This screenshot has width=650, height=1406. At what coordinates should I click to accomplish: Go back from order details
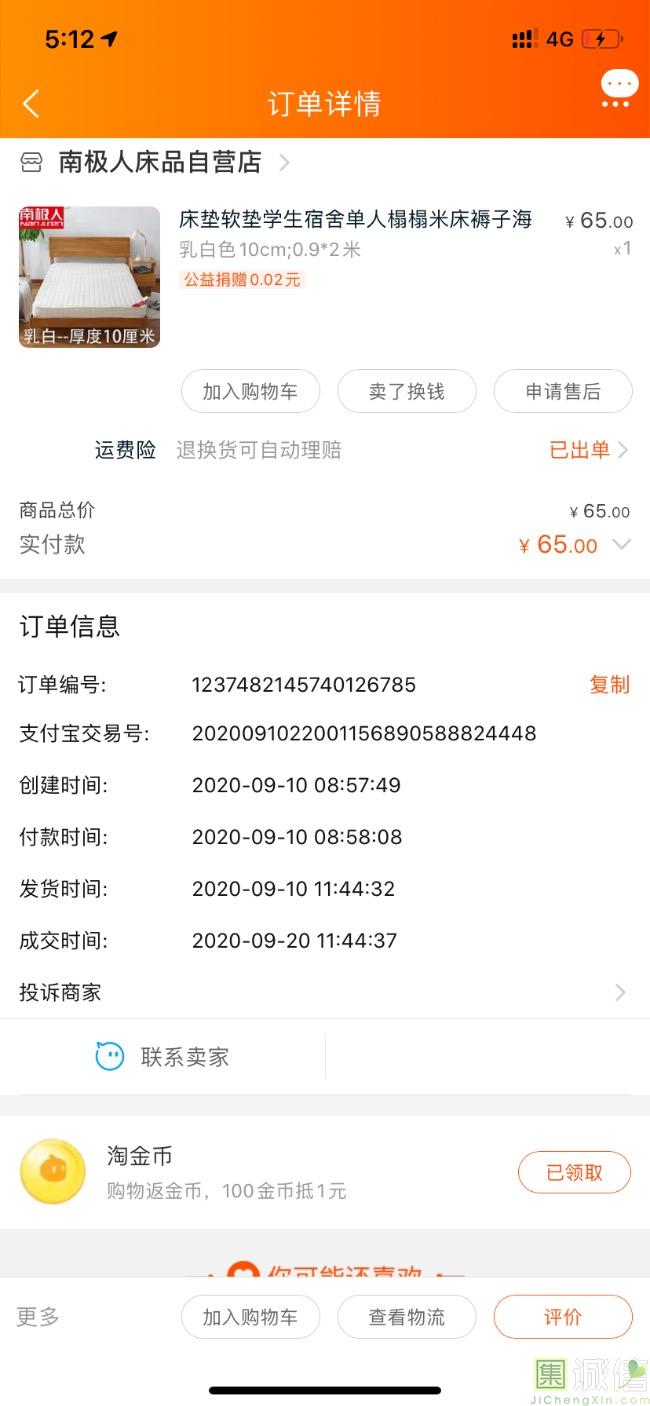pyautogui.click(x=32, y=103)
